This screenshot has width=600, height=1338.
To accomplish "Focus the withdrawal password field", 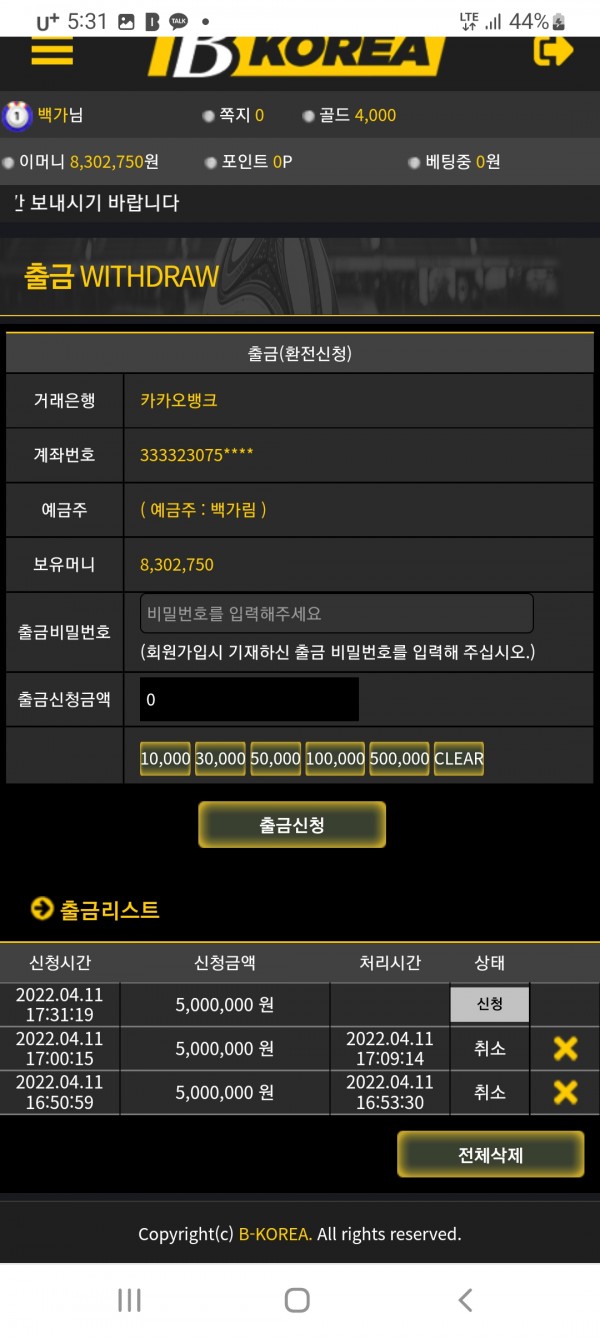I will [336, 613].
